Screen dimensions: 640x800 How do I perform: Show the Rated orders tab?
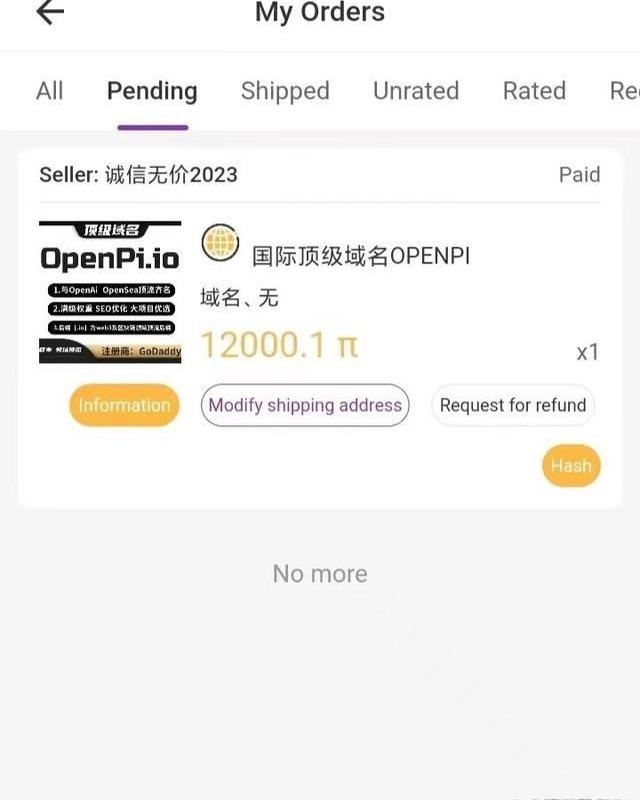coord(534,91)
